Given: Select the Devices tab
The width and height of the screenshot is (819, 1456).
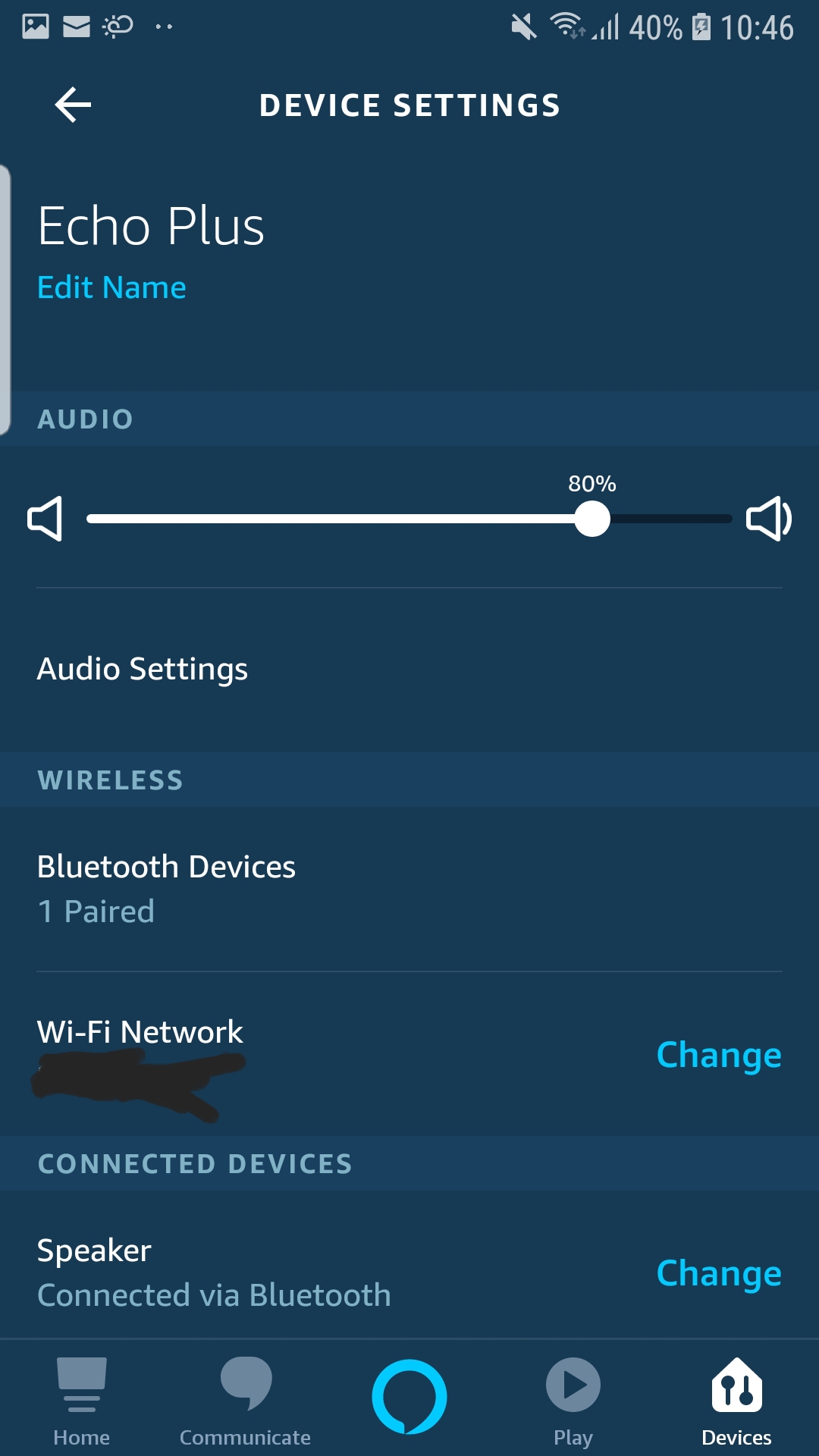Looking at the screenshot, I should pyautogui.click(x=736, y=1401).
